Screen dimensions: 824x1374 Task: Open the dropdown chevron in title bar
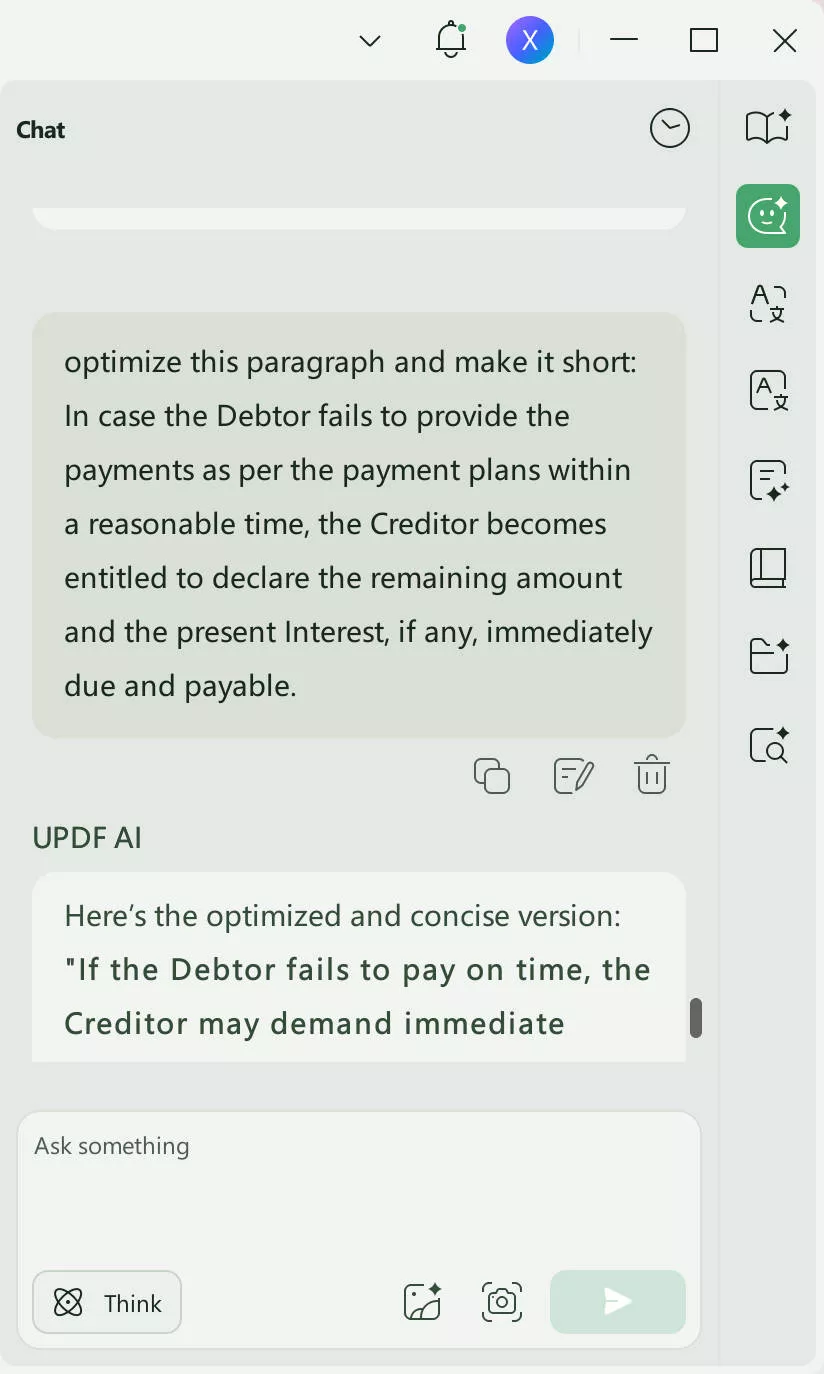(x=370, y=41)
